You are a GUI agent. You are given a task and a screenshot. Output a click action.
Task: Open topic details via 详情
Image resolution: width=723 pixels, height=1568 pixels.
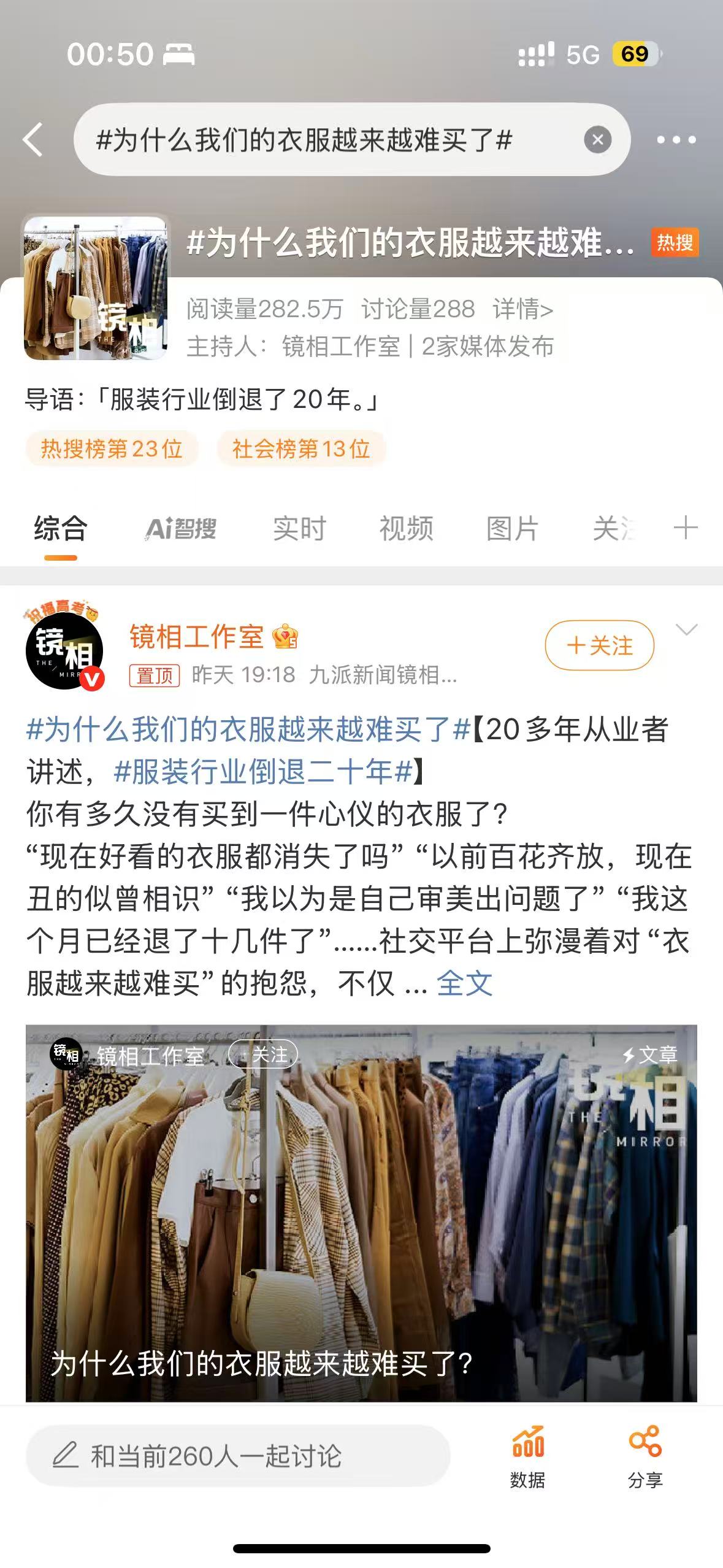tap(522, 309)
